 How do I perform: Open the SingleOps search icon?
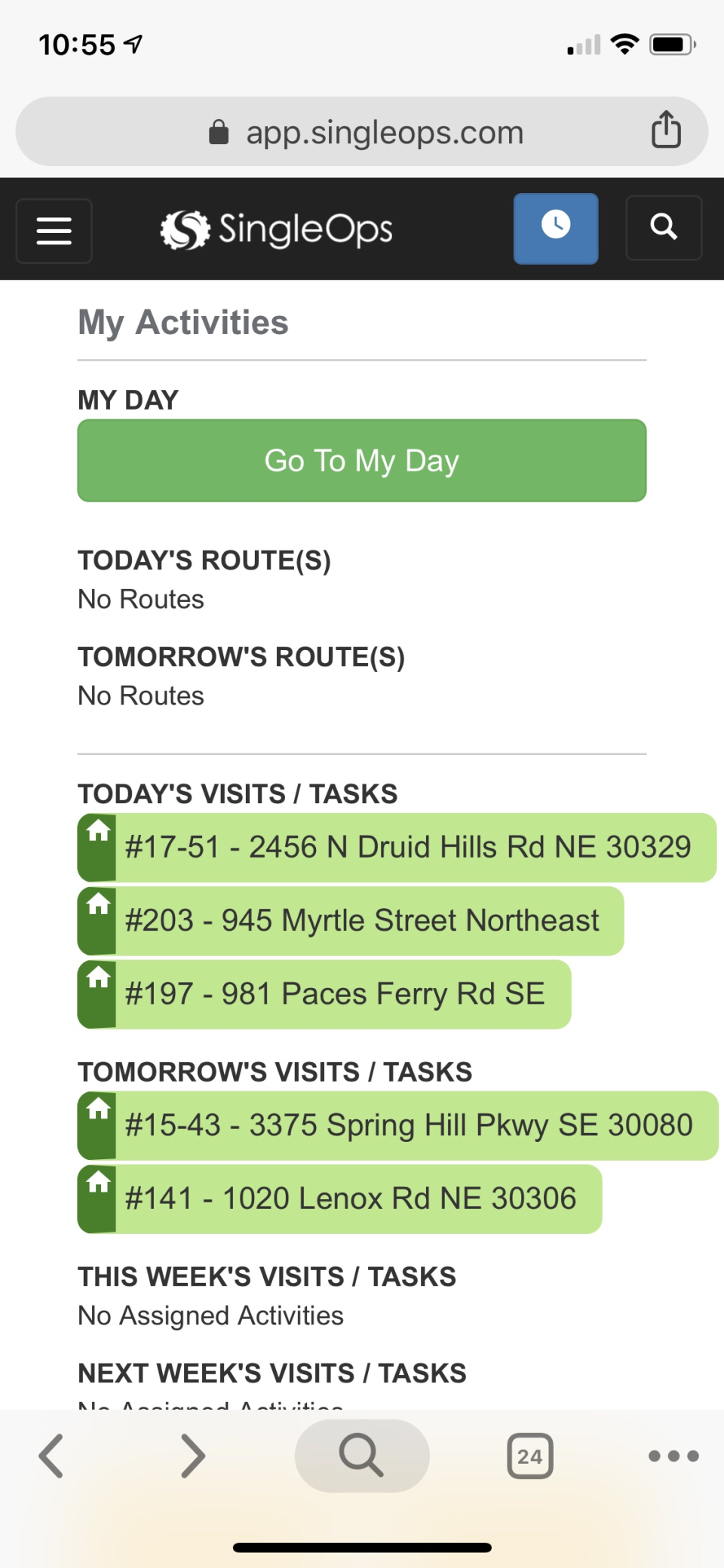pos(664,228)
